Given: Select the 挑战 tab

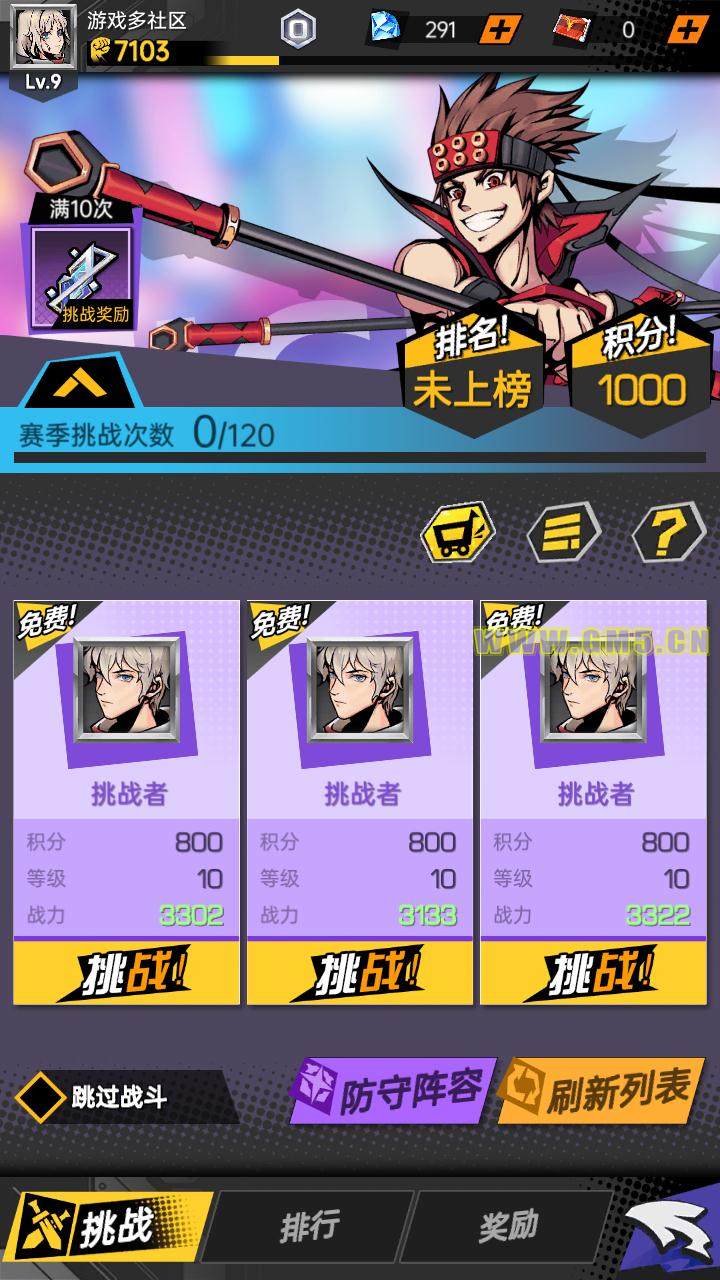Looking at the screenshot, I should point(110,1228).
